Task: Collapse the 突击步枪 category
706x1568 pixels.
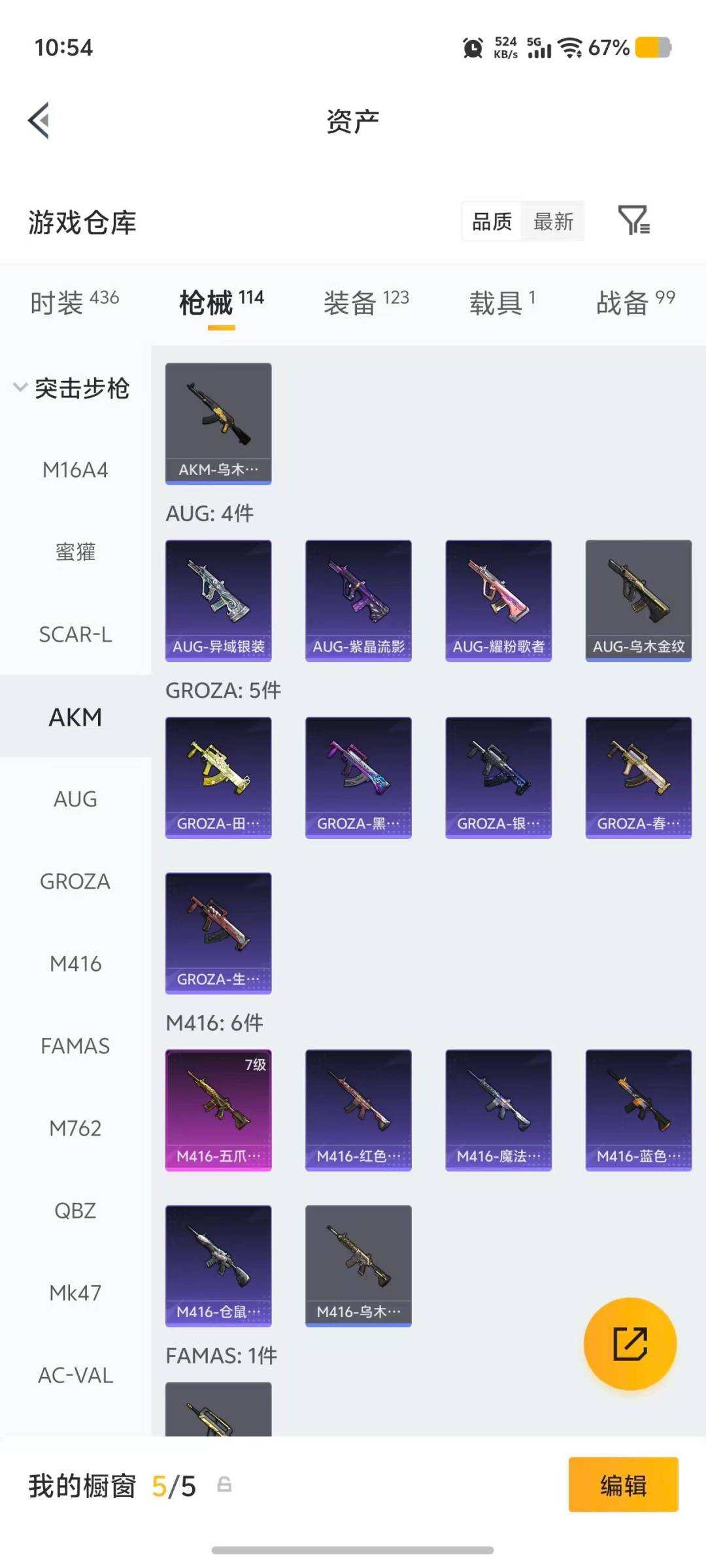Action: point(72,388)
